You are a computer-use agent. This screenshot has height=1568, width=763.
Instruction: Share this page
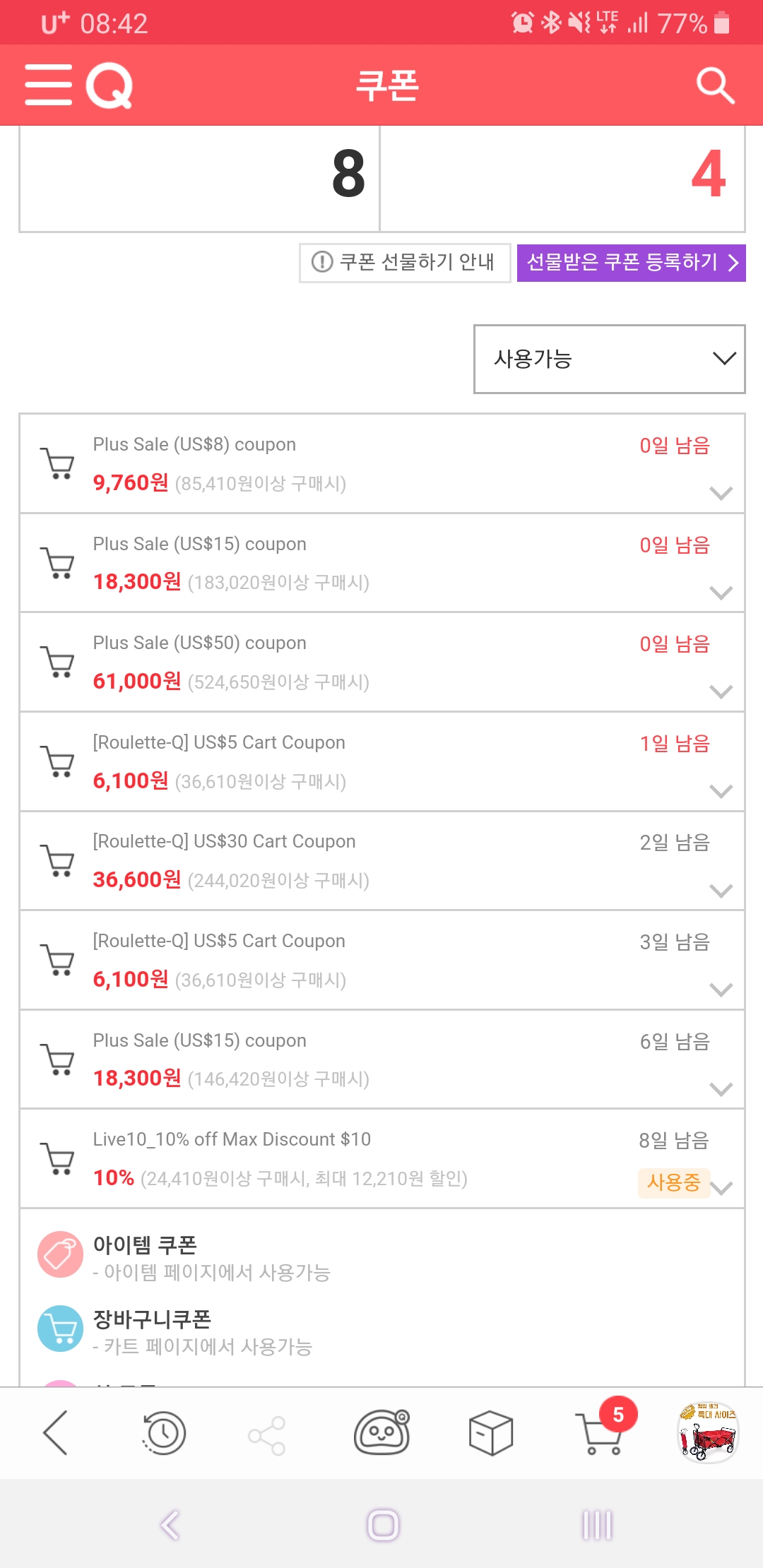267,1435
